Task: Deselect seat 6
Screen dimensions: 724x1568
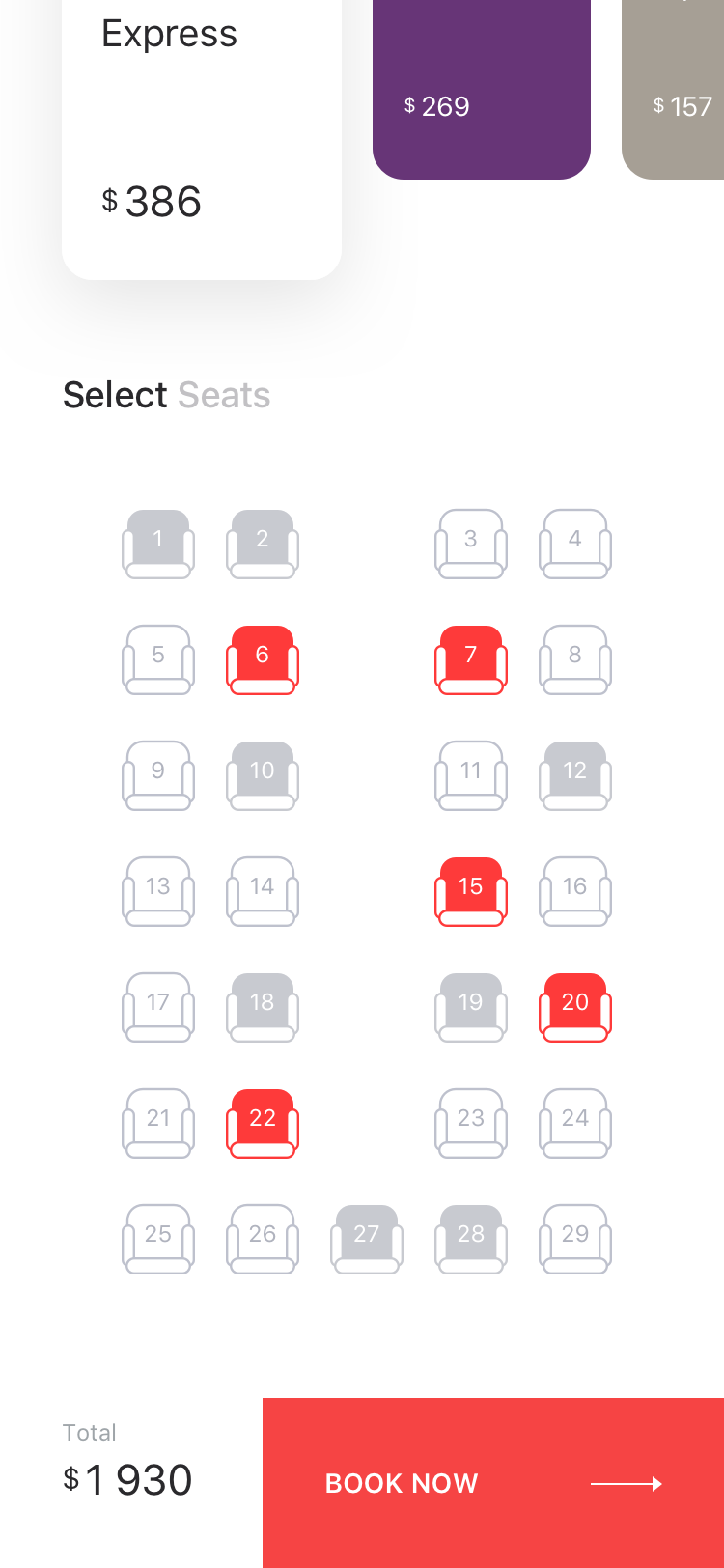Action: click(263, 659)
